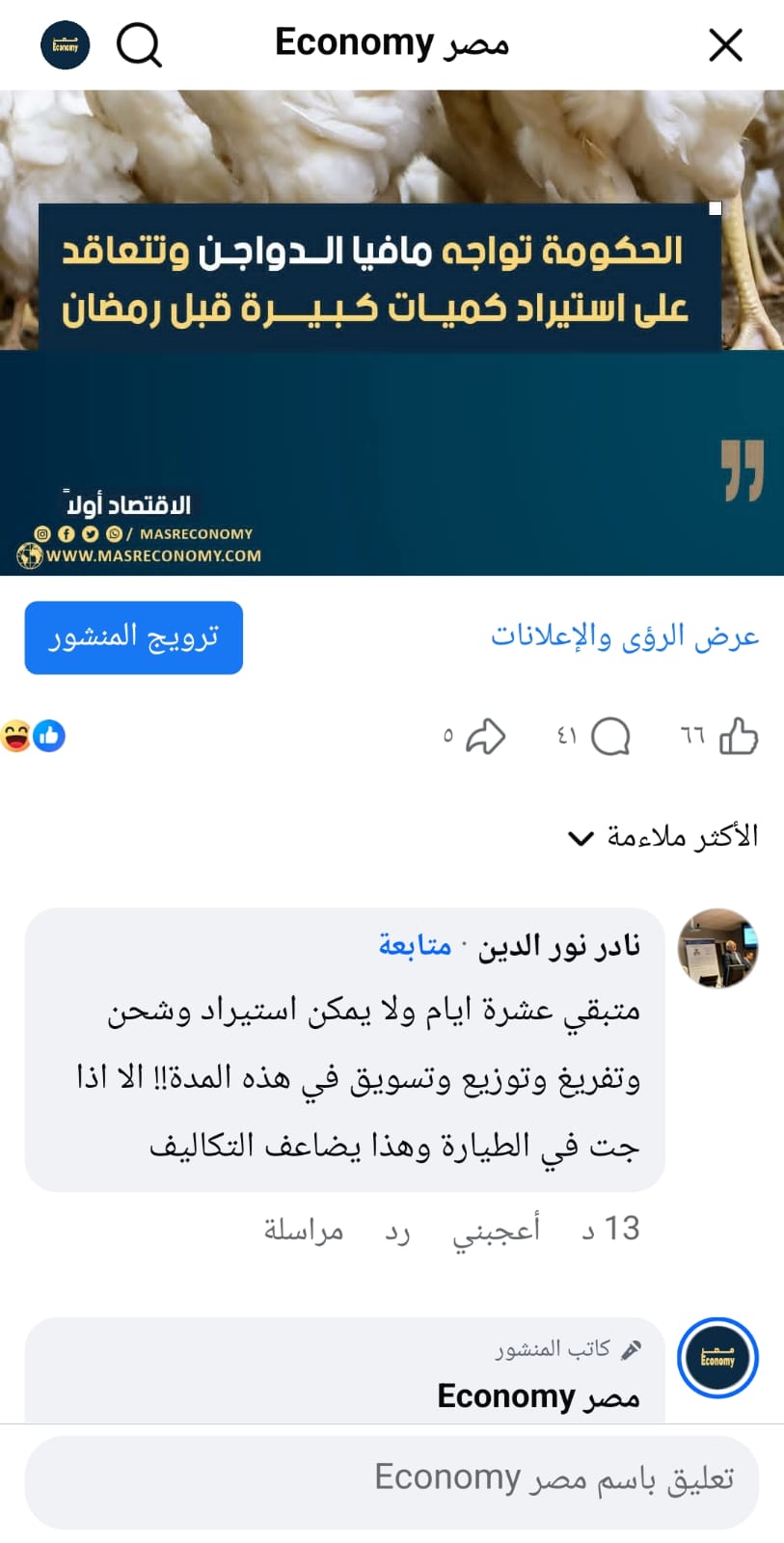Viewport: 784px width, 1543px height.
Task: Tap the ترويج المنشور boost button
Action: (134, 637)
